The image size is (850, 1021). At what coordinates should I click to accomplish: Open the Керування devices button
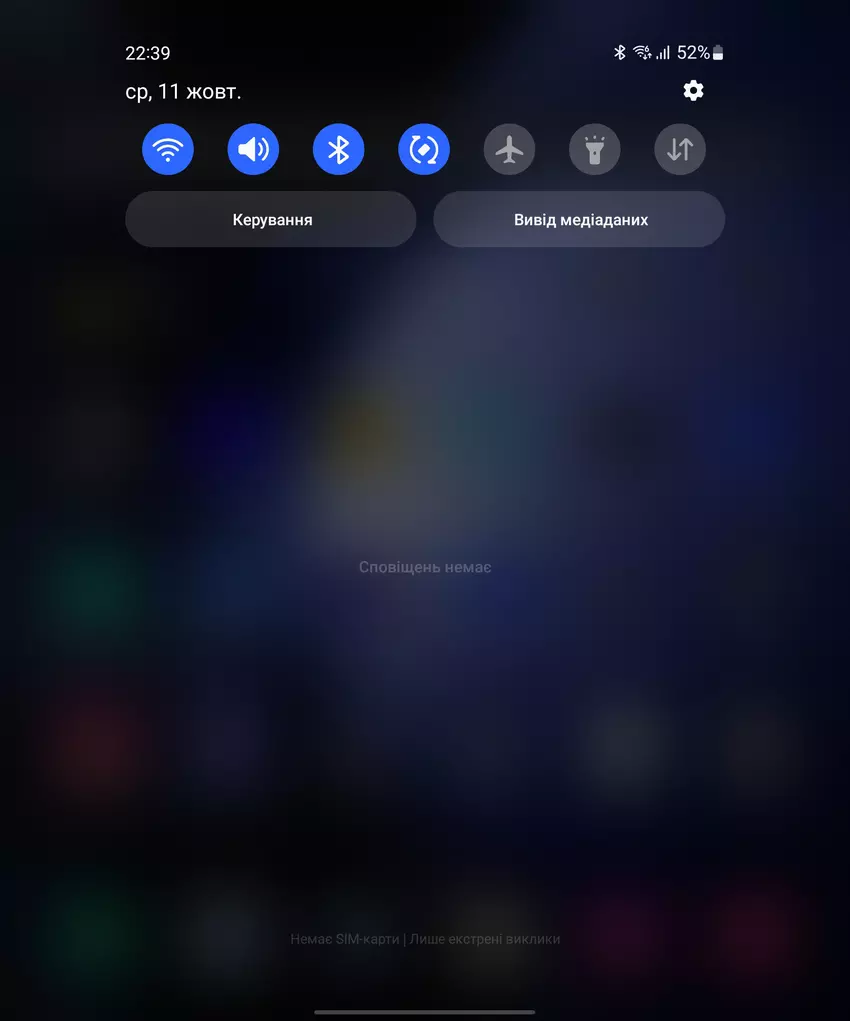[271, 219]
